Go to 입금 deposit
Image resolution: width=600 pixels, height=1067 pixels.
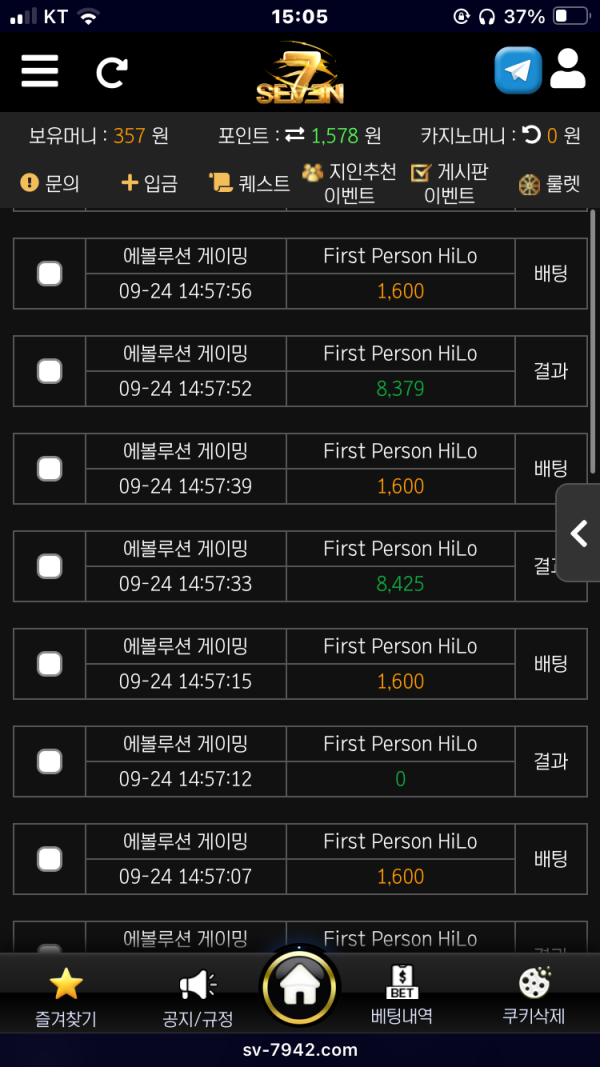(x=149, y=183)
